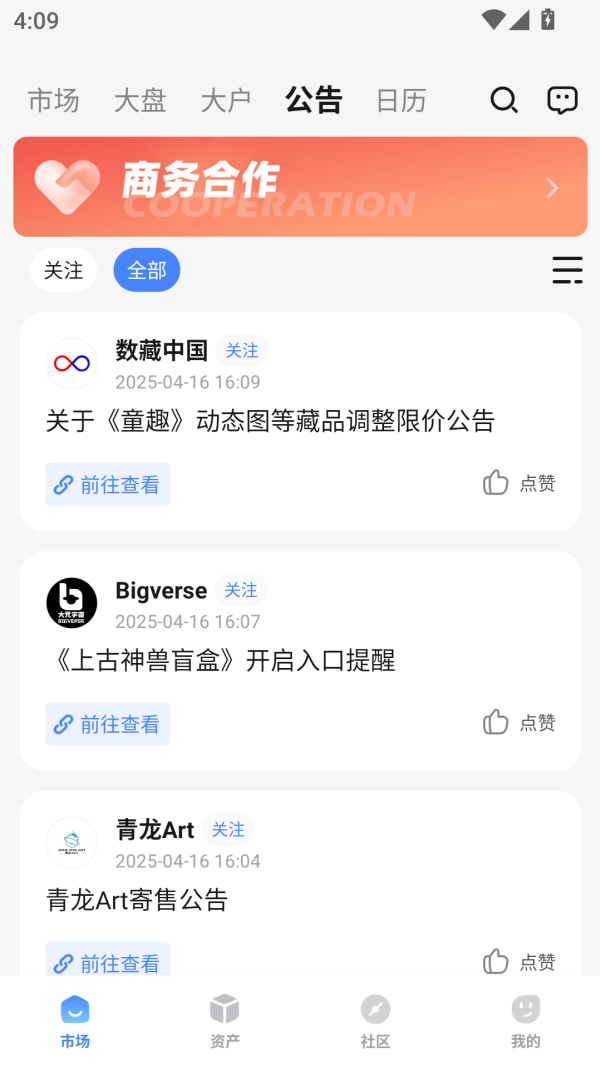Viewport: 600px width, 1067px height.
Task: Open the messages chat icon
Action: [x=562, y=100]
